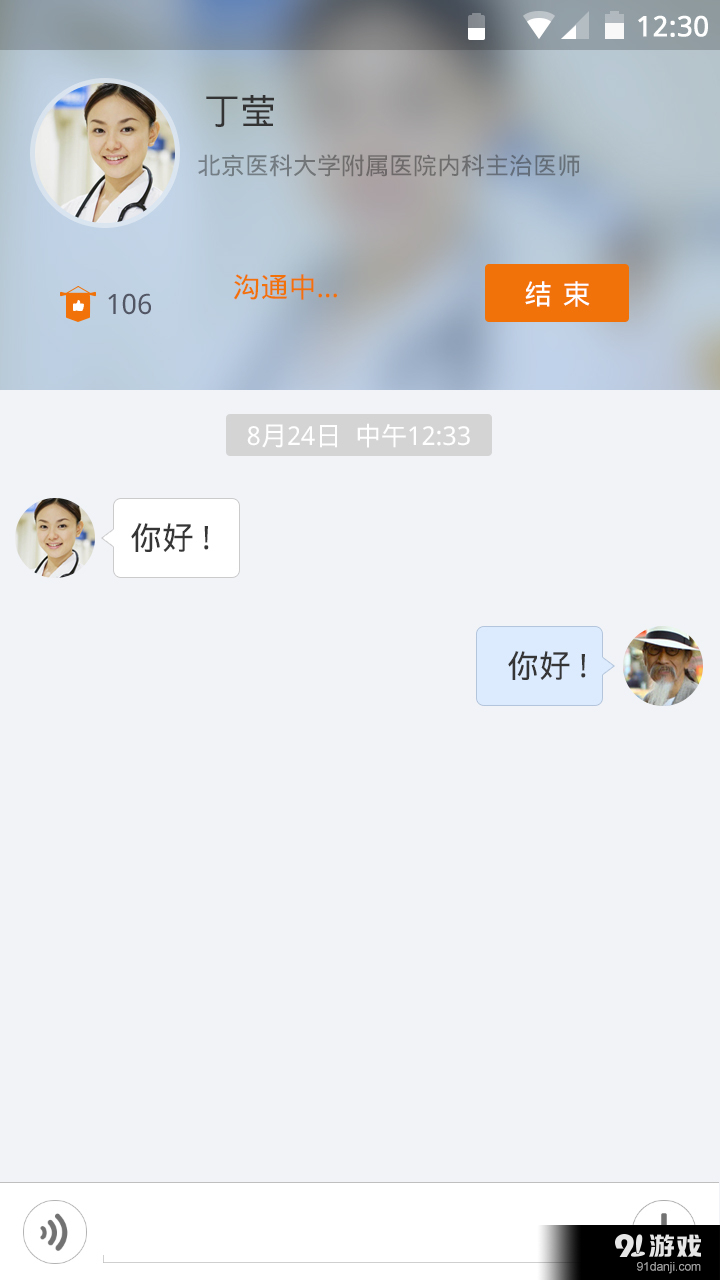Tap the Wi-Fi icon in status bar
The image size is (720, 1280).
tap(537, 25)
